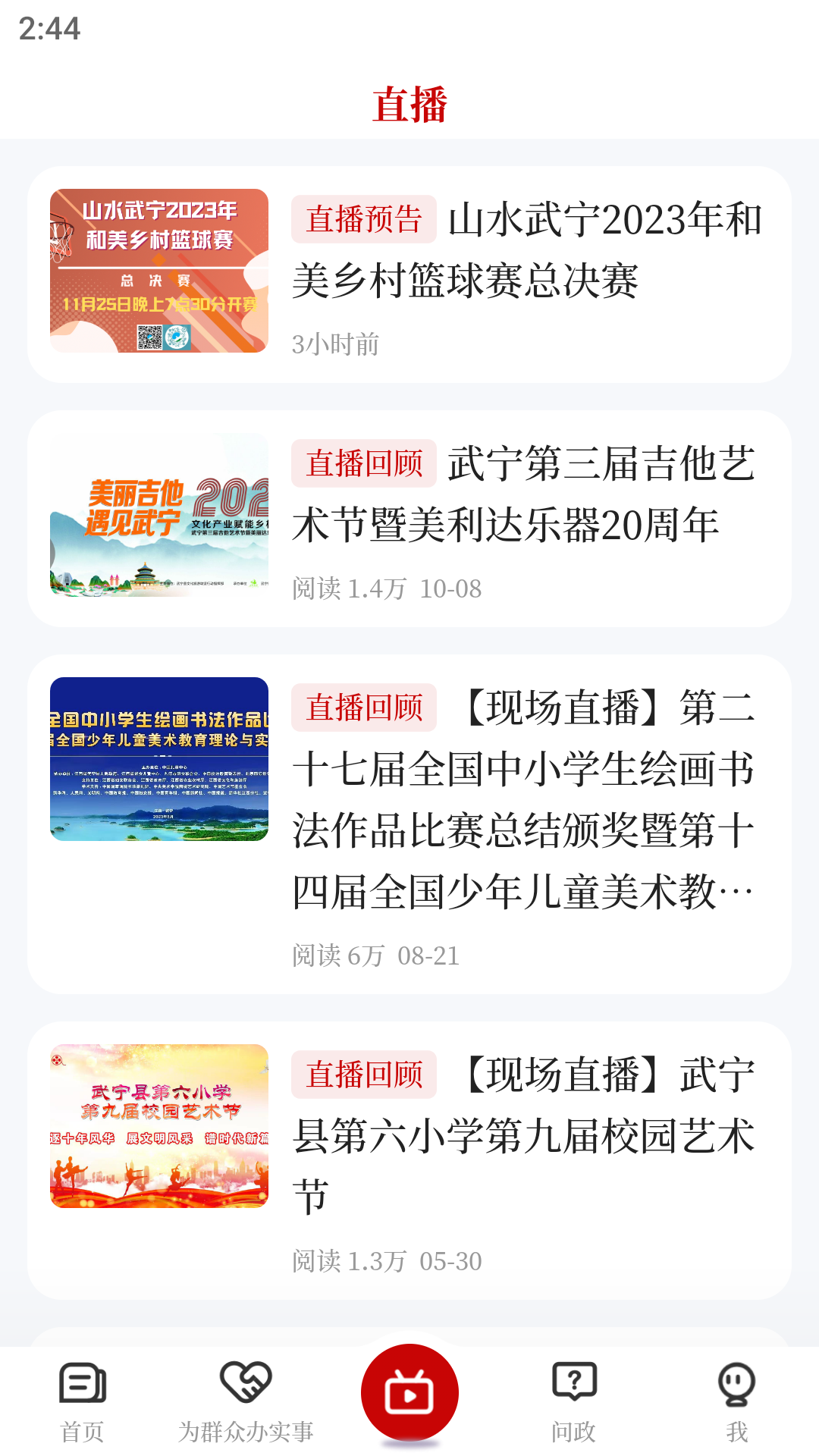This screenshot has width=819, height=1456.
Task: Click the 直播回顾 tag on the guitar festival item
Action: [362, 463]
